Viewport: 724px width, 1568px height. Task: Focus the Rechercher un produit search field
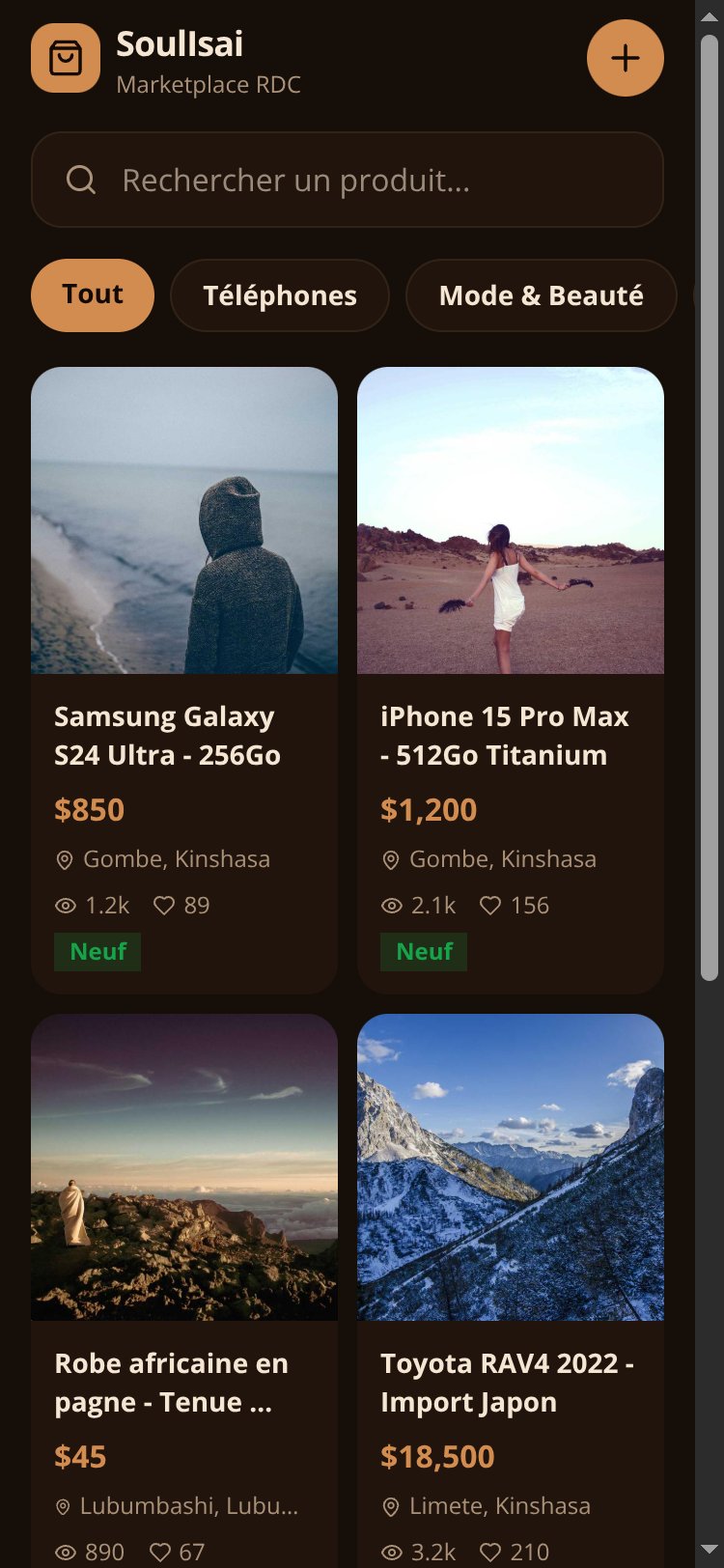[x=348, y=180]
